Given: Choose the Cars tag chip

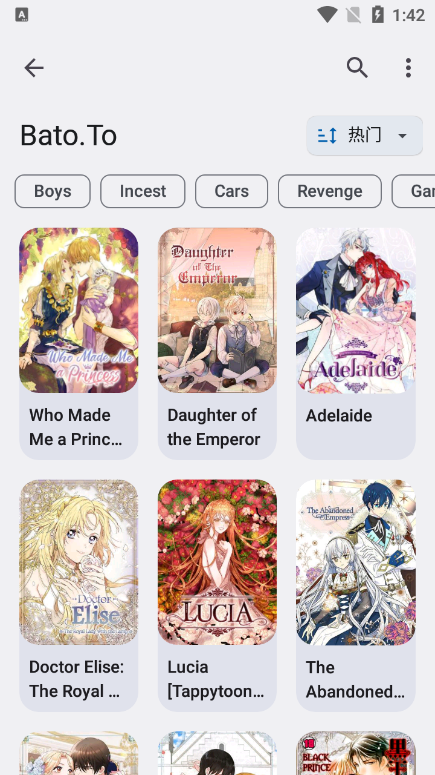Looking at the screenshot, I should click(231, 191).
